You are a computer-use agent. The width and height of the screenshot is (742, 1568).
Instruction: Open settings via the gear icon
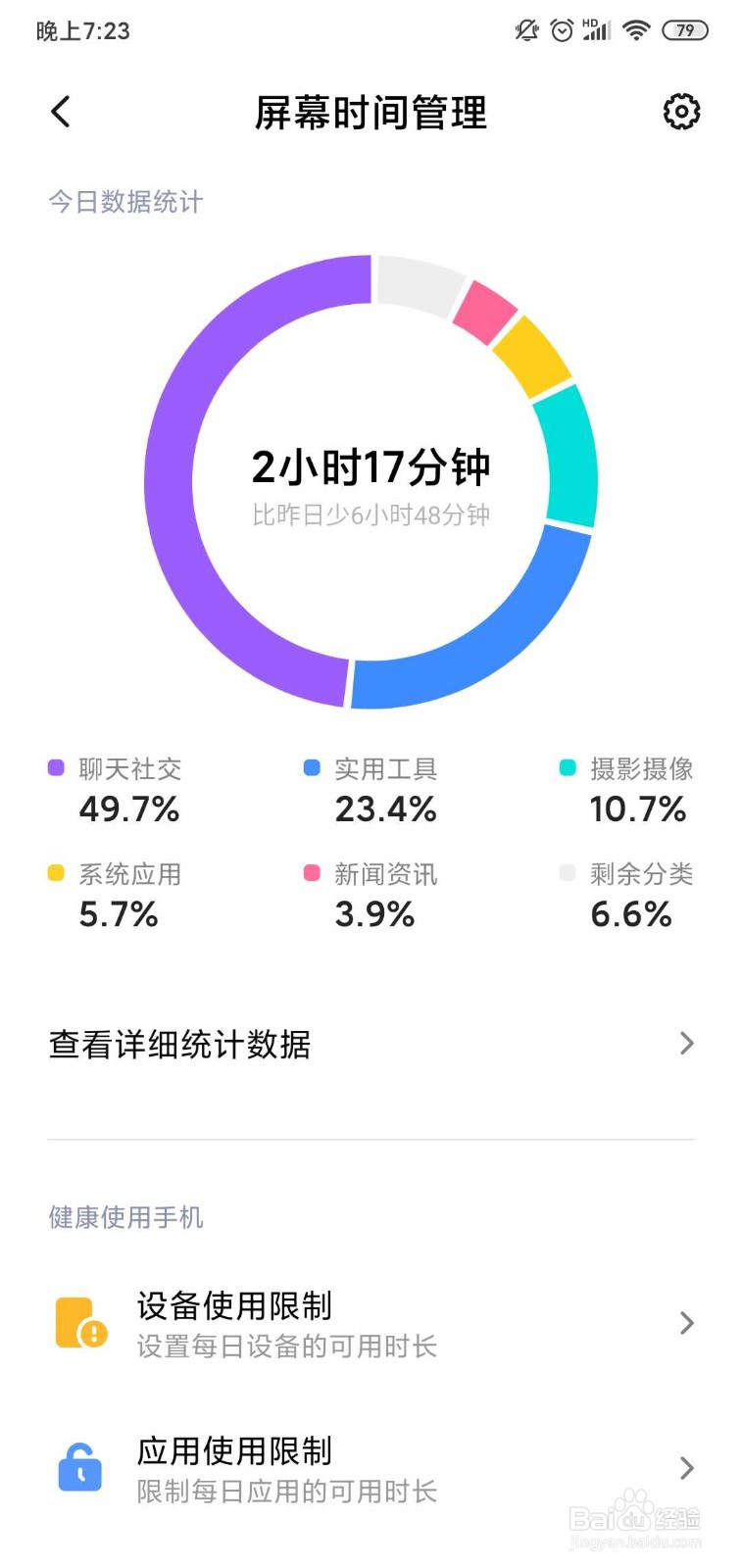pos(680,112)
